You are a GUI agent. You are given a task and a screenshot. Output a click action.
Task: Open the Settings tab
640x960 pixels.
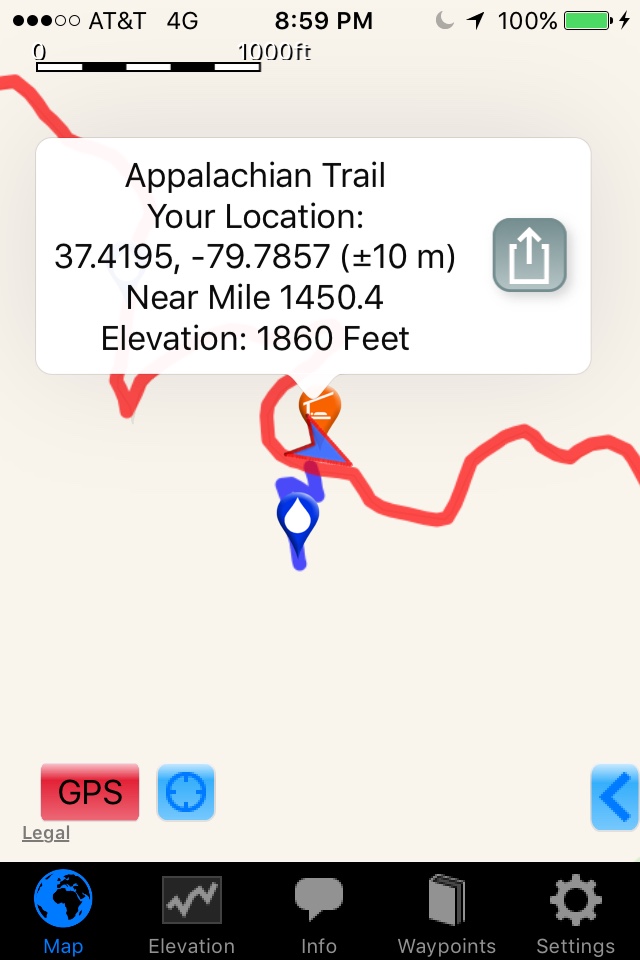point(575,914)
